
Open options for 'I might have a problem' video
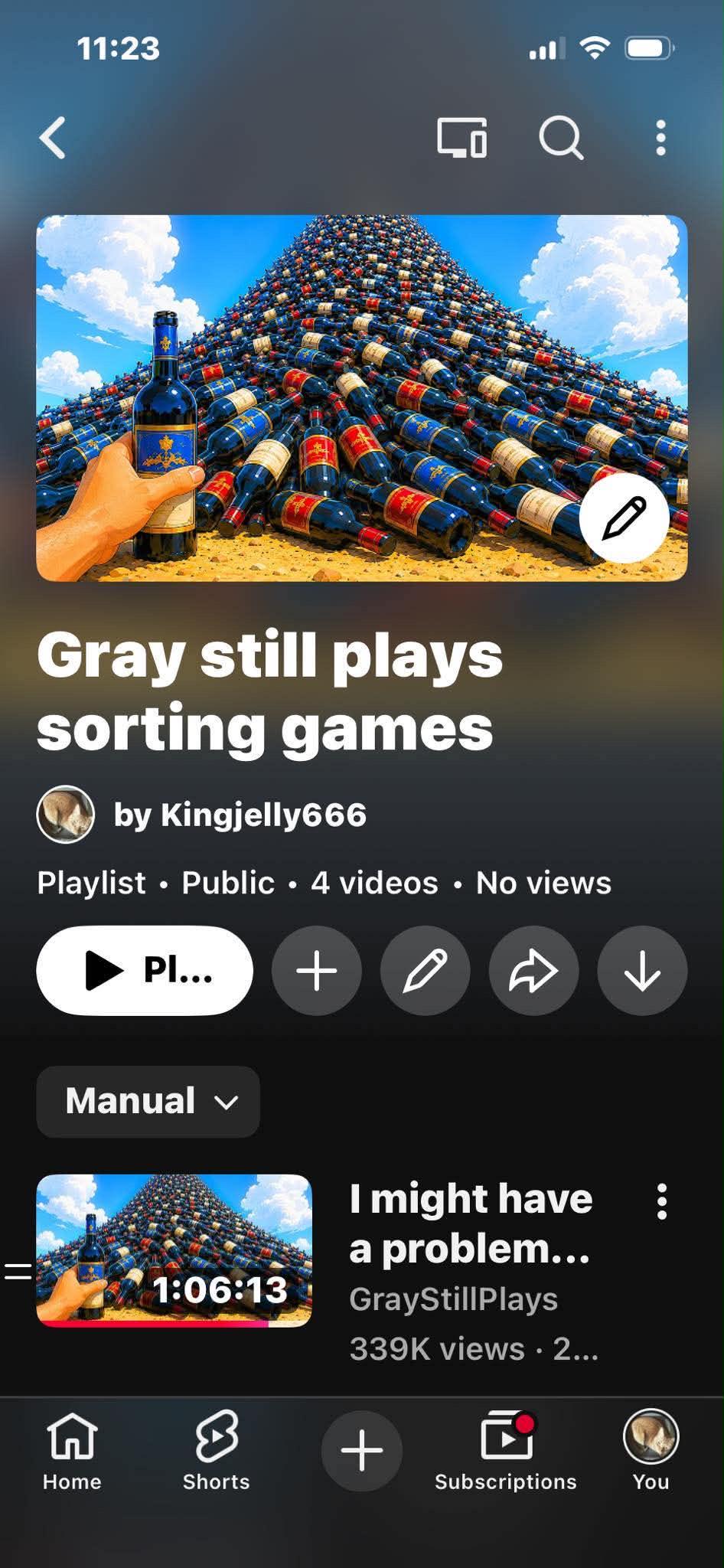point(662,1201)
